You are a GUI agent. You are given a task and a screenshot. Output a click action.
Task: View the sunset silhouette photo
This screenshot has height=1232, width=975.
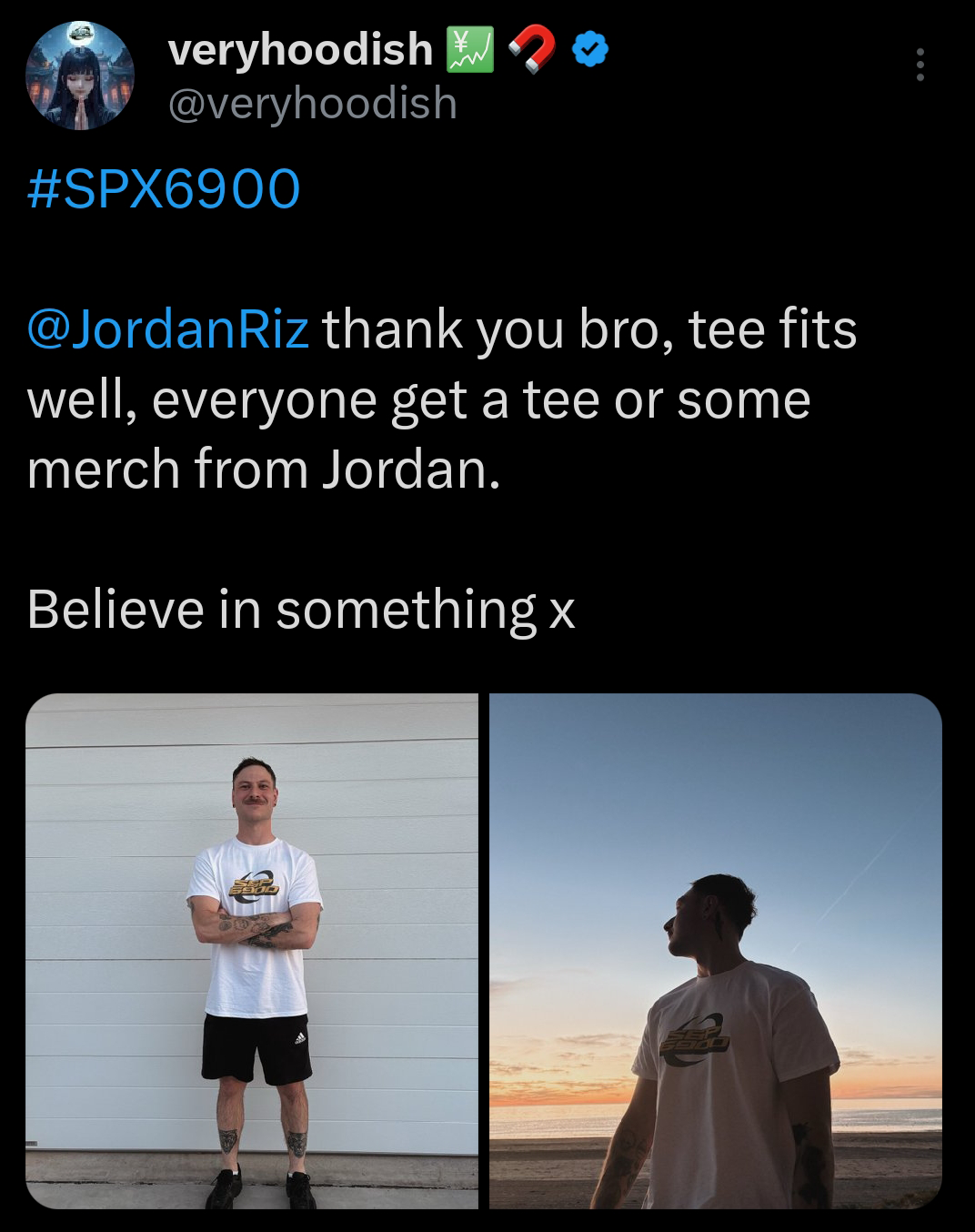pos(715,951)
